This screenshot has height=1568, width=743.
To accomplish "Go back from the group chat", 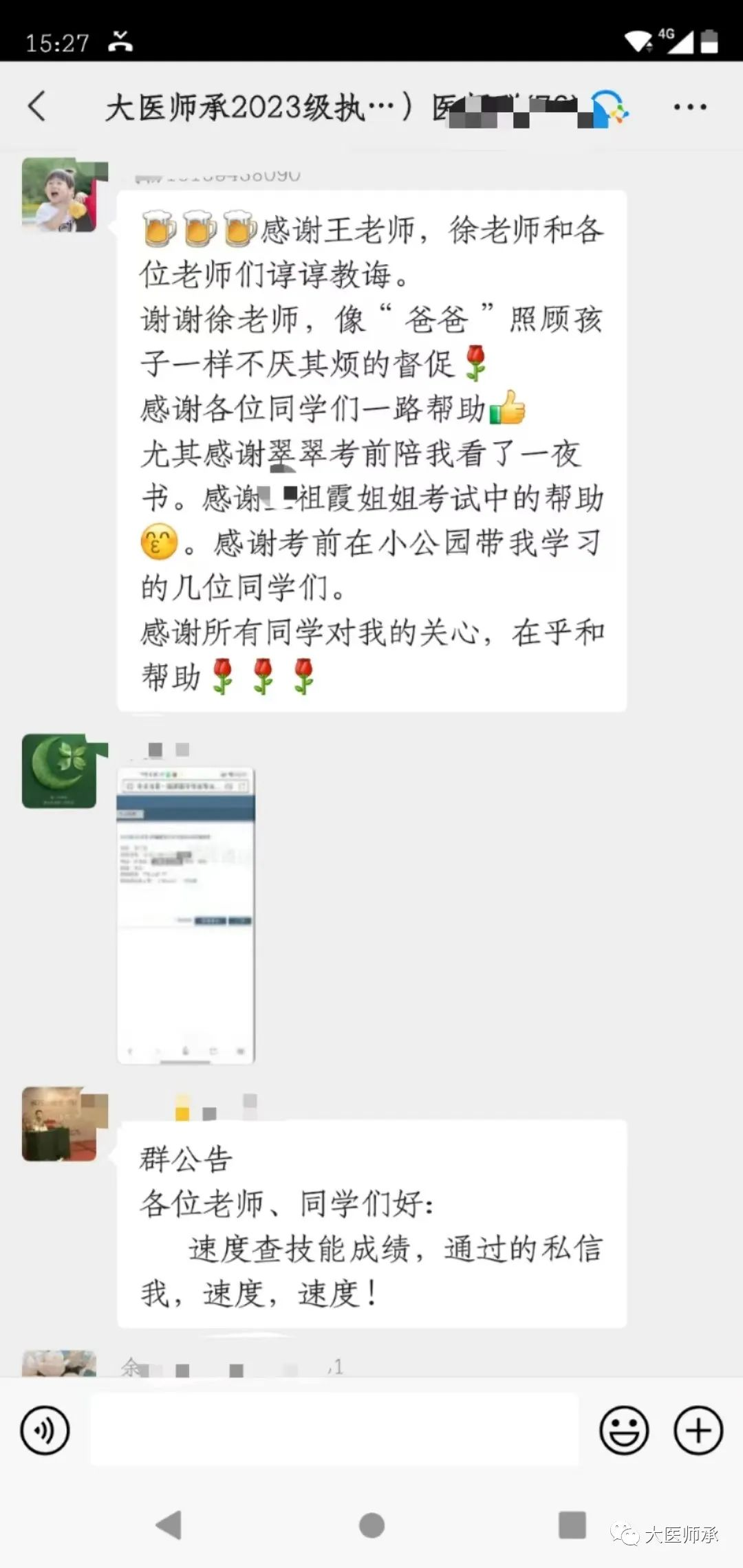I will pos(38,107).
